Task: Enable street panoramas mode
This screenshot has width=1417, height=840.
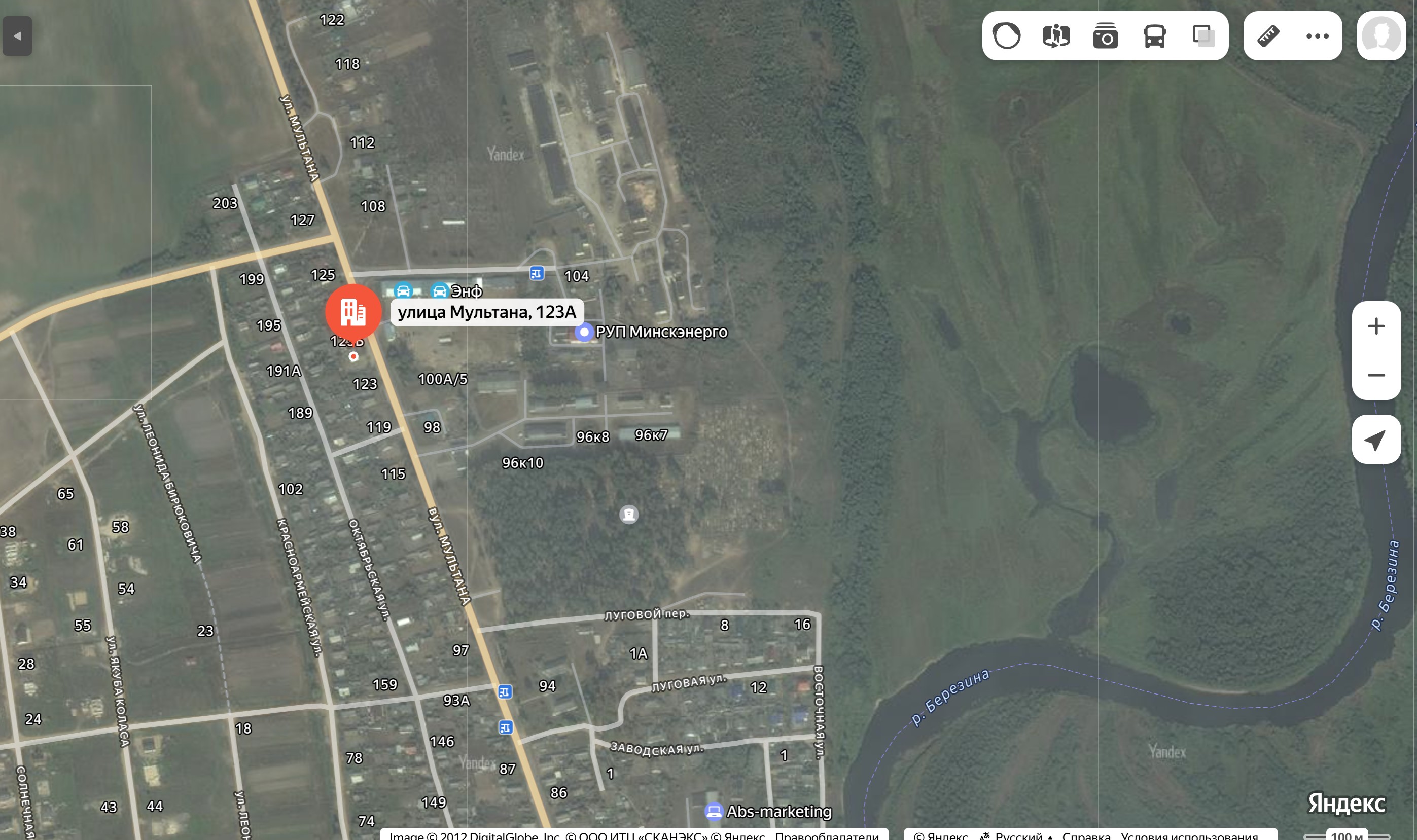Action: point(1056,36)
